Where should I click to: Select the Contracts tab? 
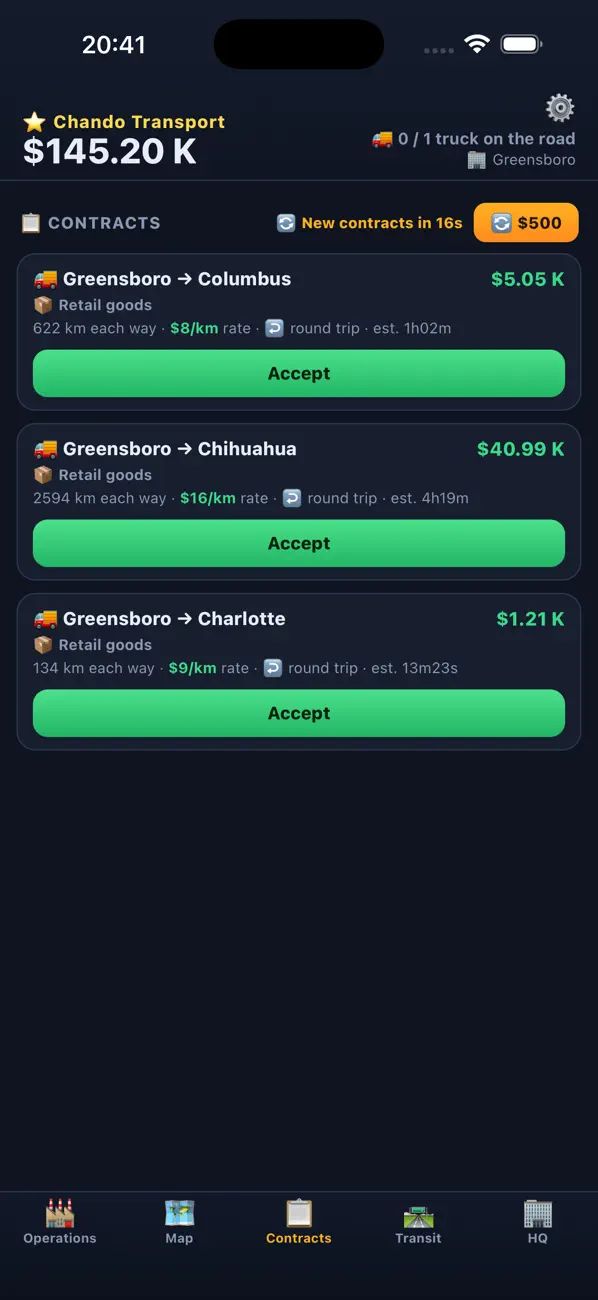point(299,1222)
